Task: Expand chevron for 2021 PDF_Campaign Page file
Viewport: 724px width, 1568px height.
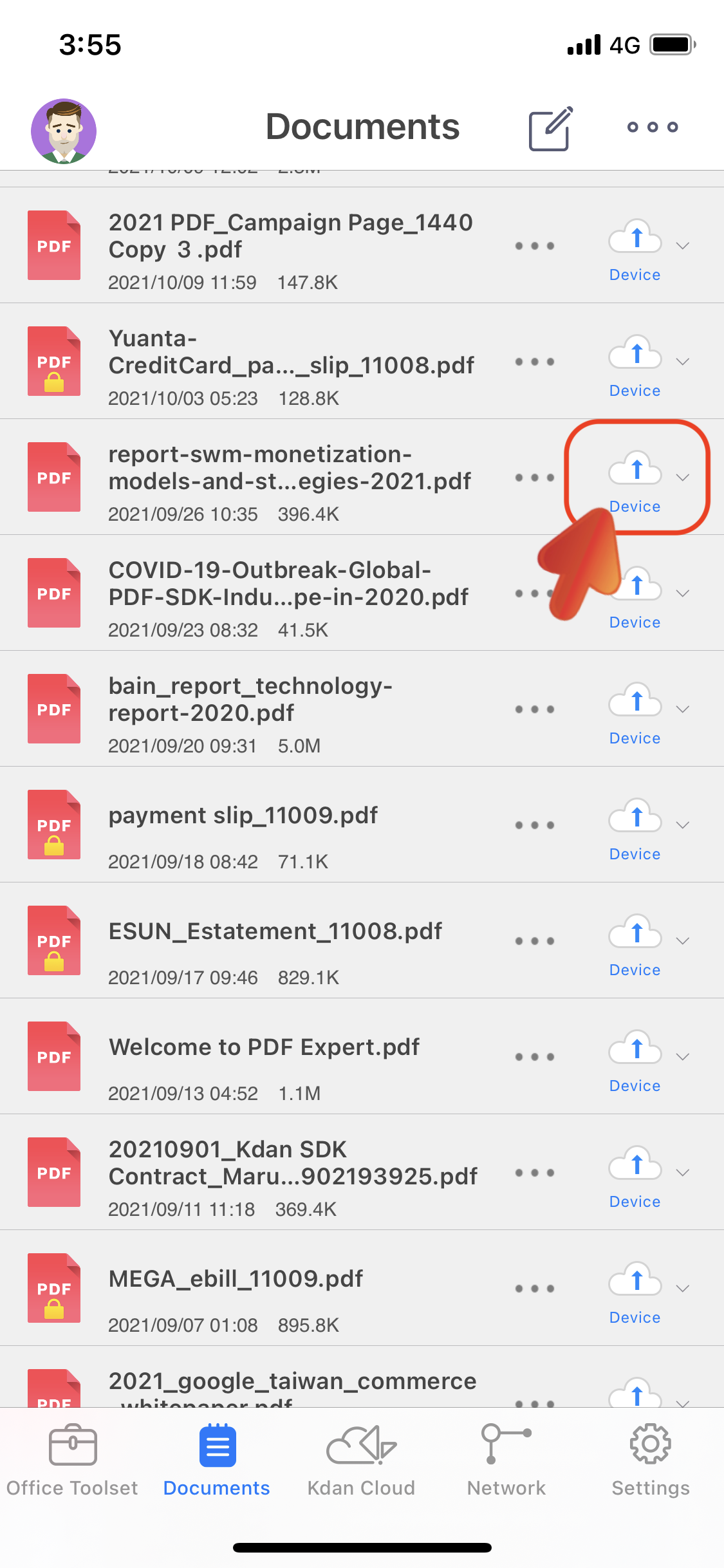Action: (683, 246)
